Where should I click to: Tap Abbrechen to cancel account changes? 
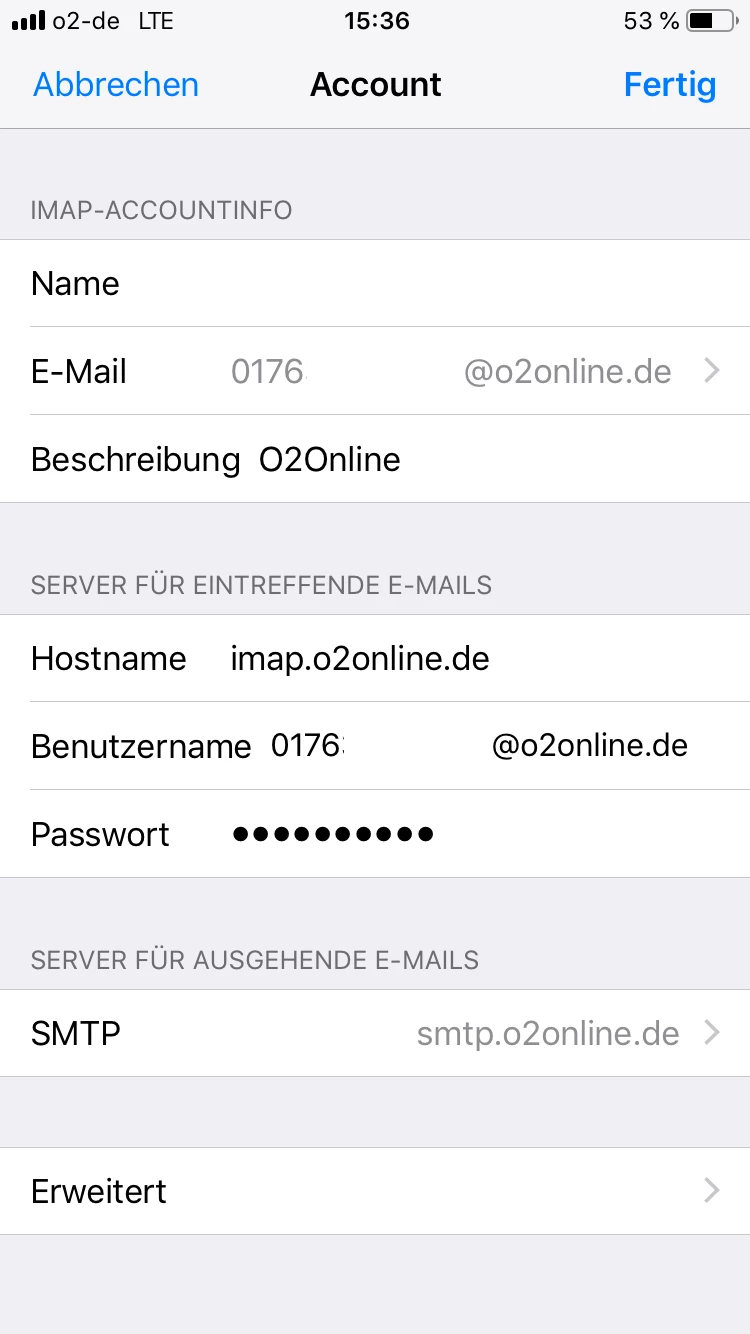[116, 85]
